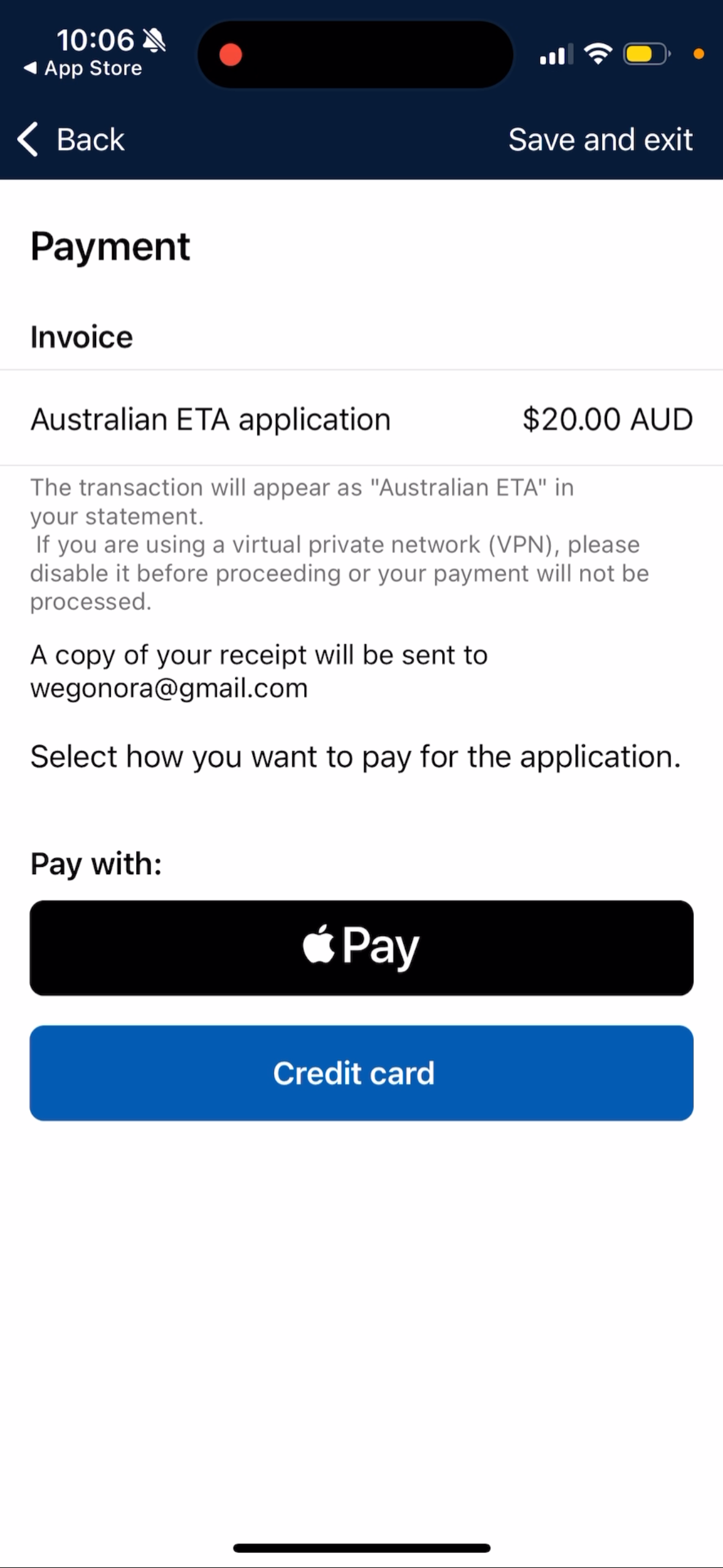This screenshot has height=1568, width=723.
Task: Tap Save and exit
Action: point(600,139)
